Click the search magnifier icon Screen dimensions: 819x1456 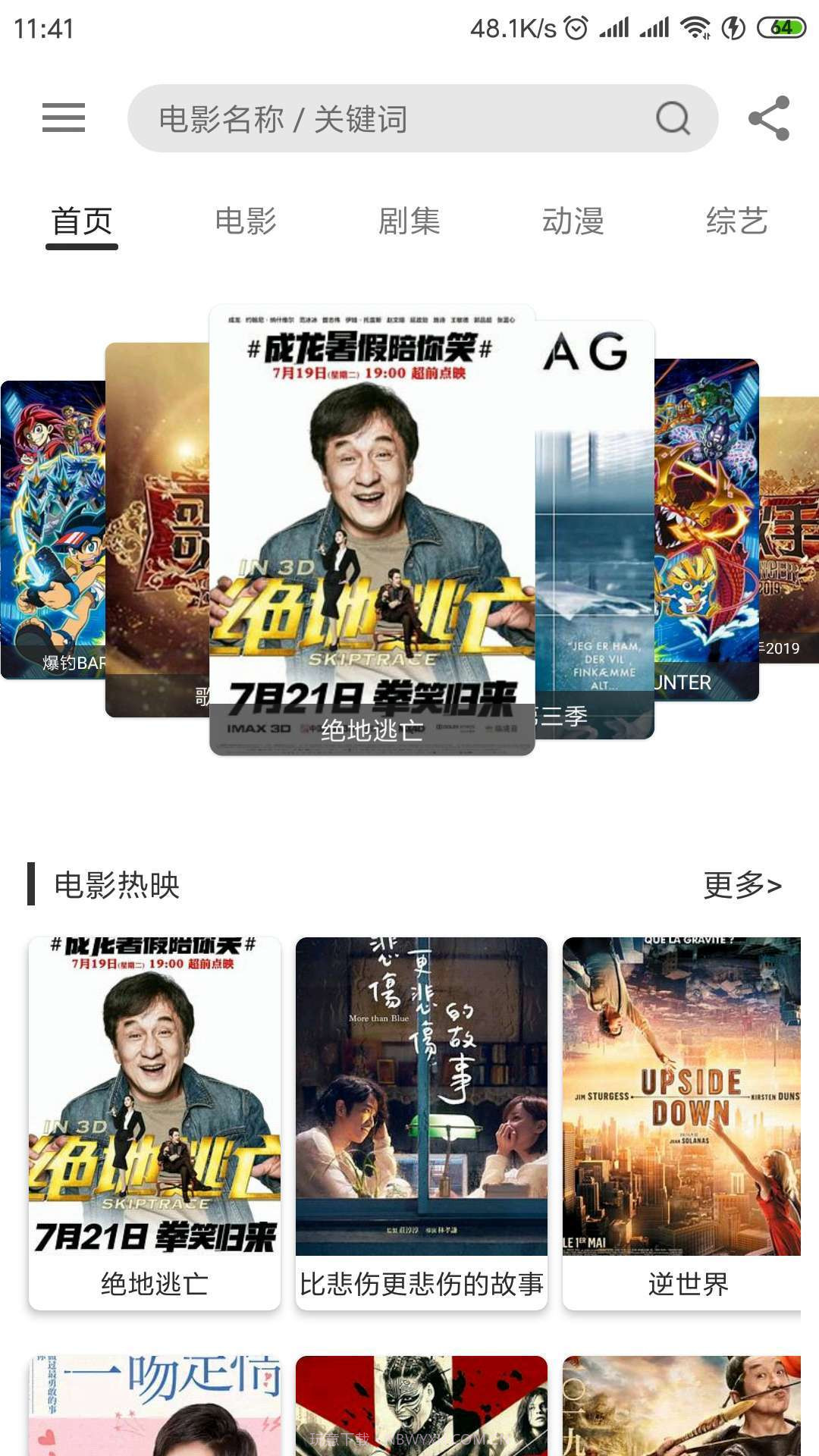point(670,118)
